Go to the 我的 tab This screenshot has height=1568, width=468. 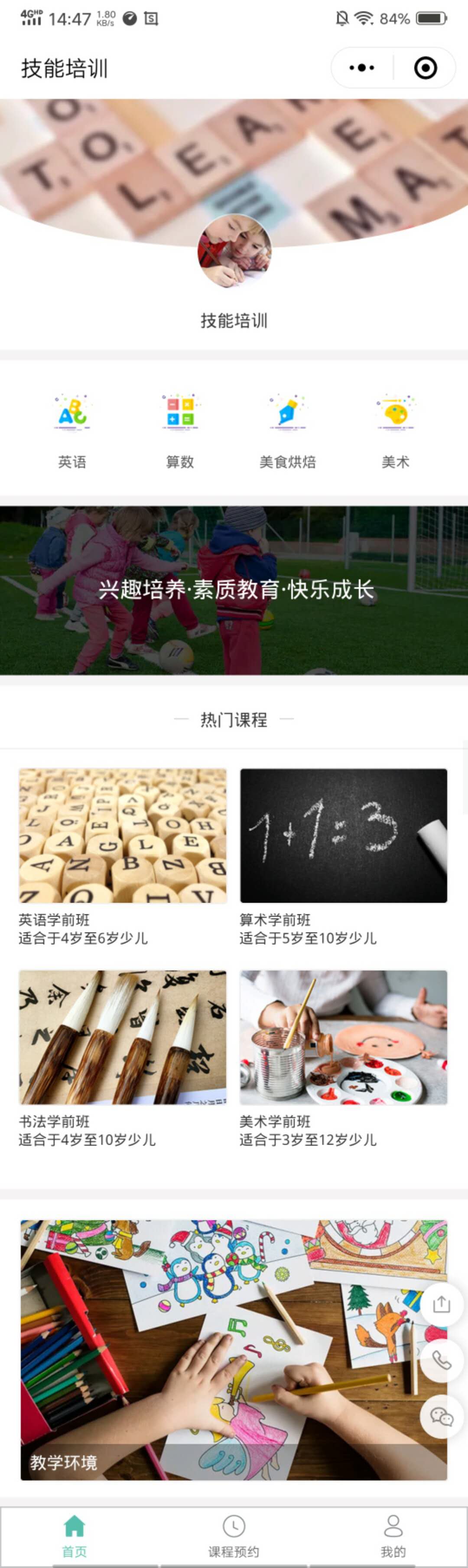point(393,1536)
